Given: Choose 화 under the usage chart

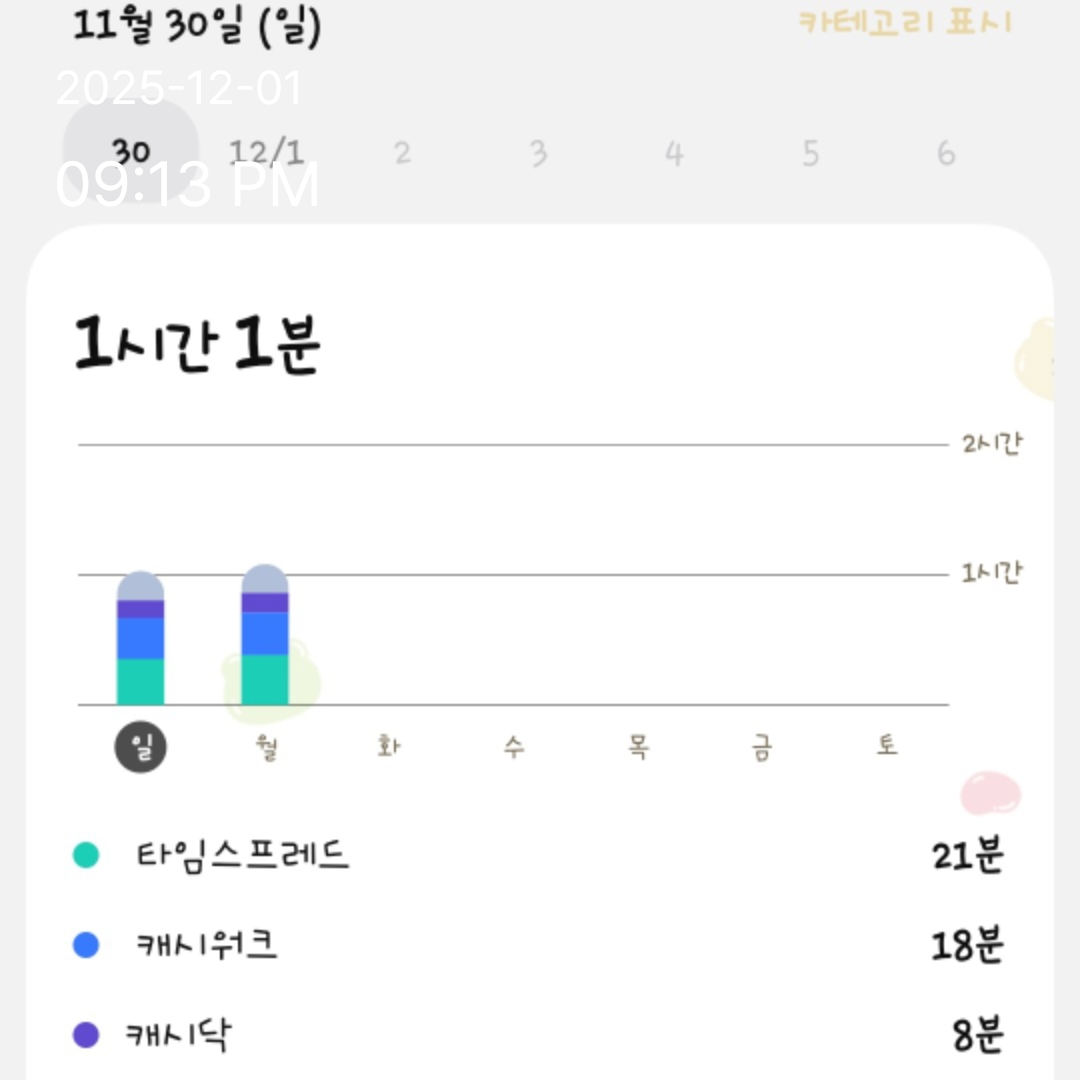Looking at the screenshot, I should [x=389, y=748].
